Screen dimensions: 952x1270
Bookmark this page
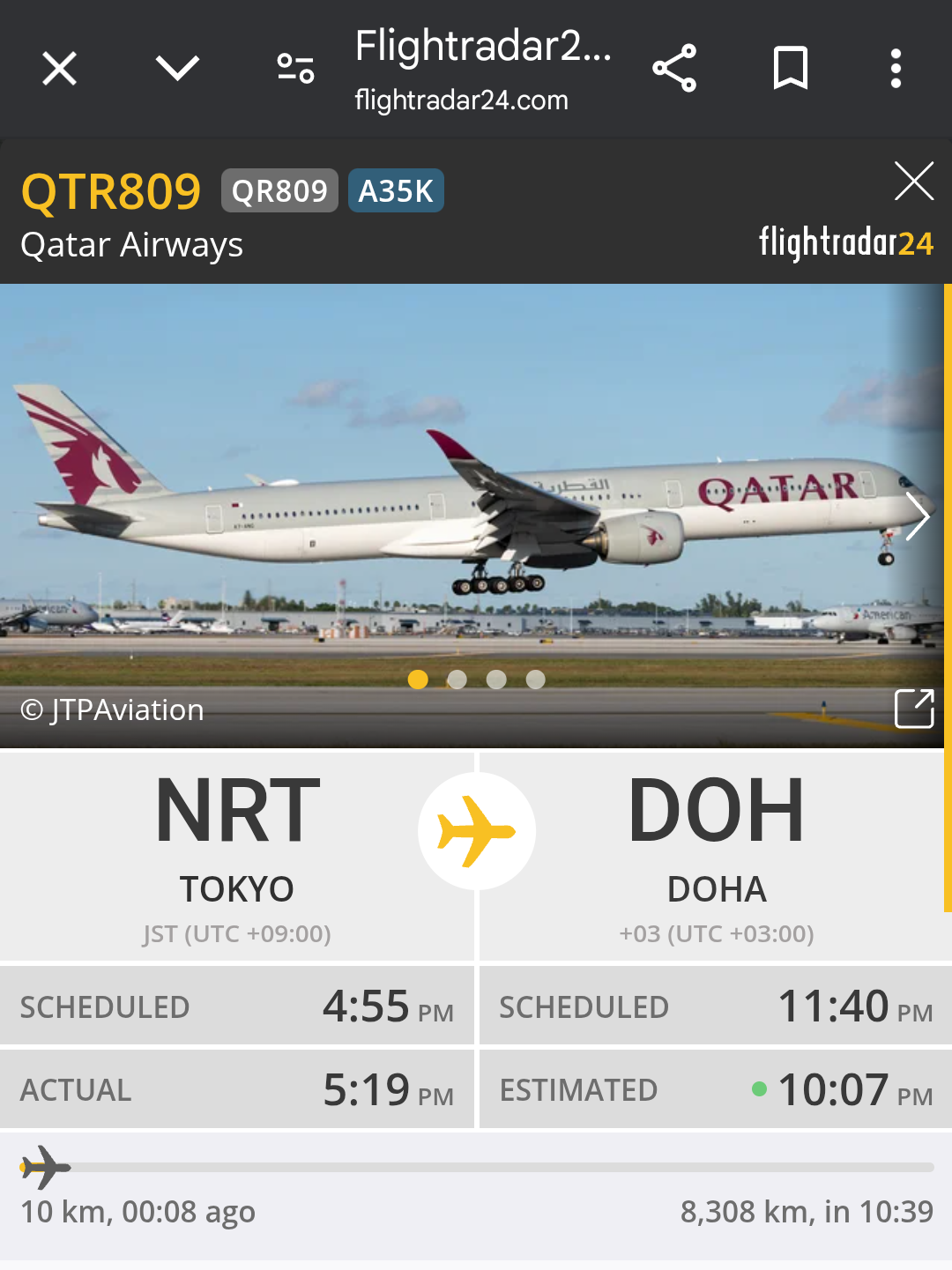[790, 69]
